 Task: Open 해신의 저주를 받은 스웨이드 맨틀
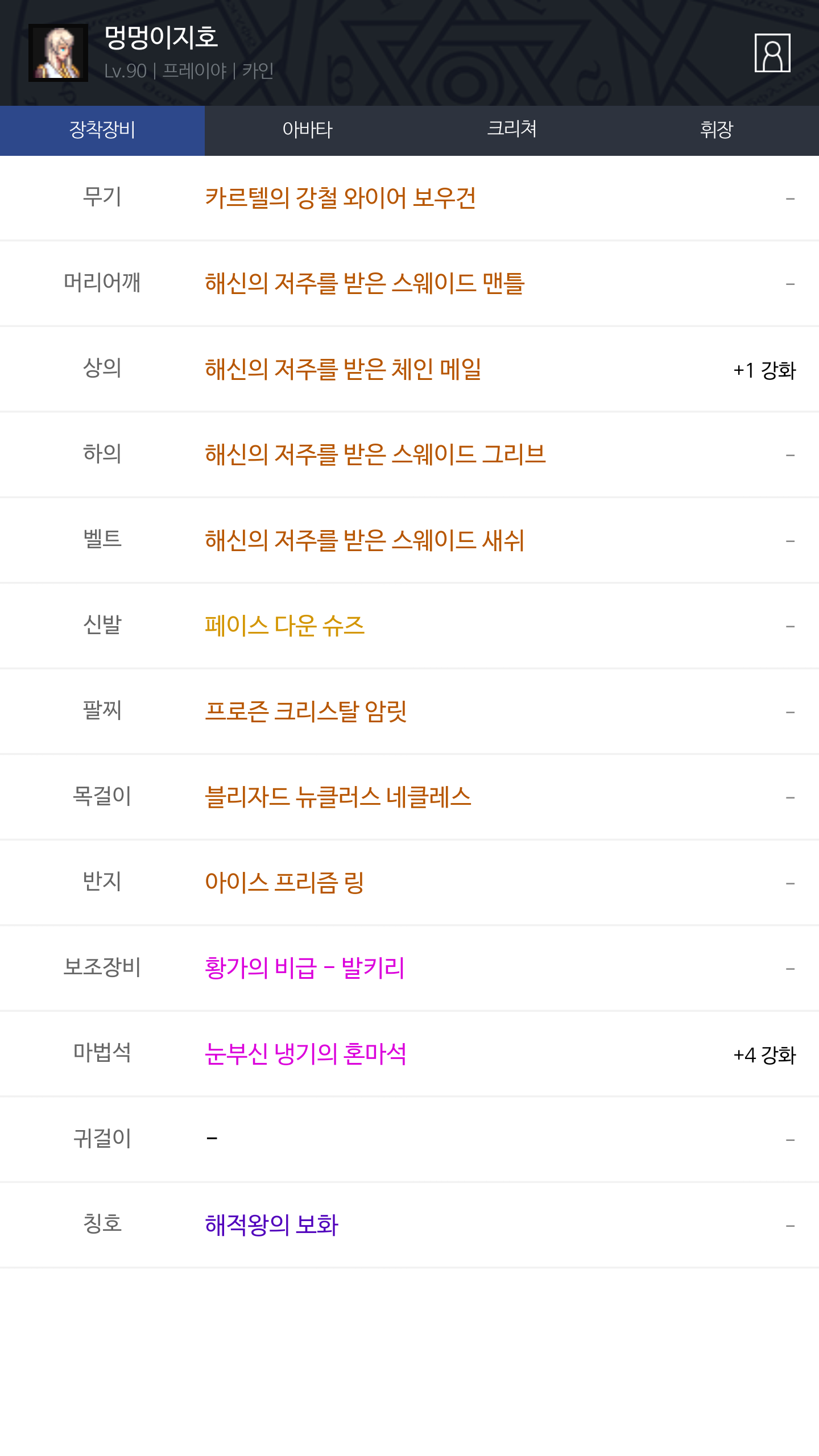(x=365, y=283)
